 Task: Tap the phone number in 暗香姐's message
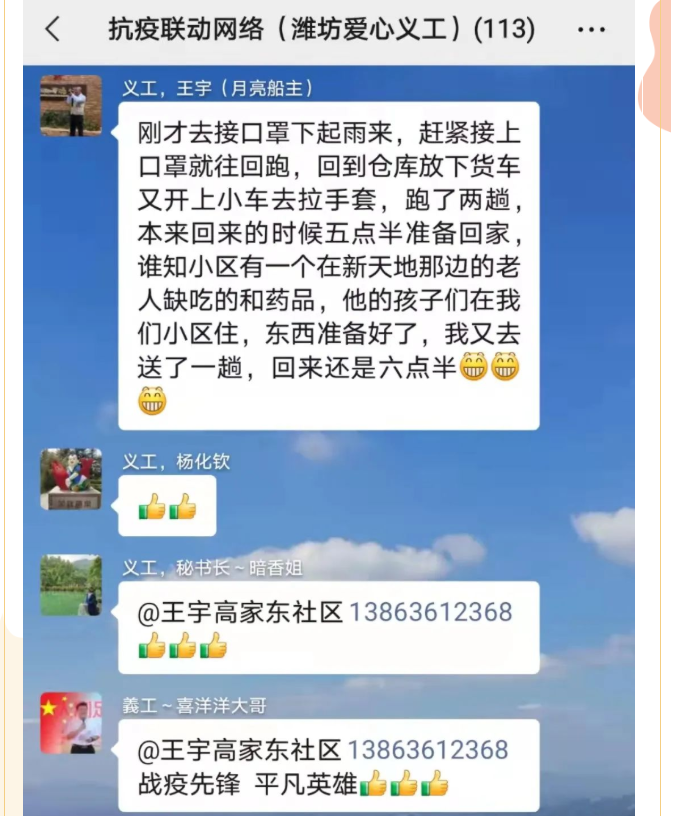click(x=429, y=612)
